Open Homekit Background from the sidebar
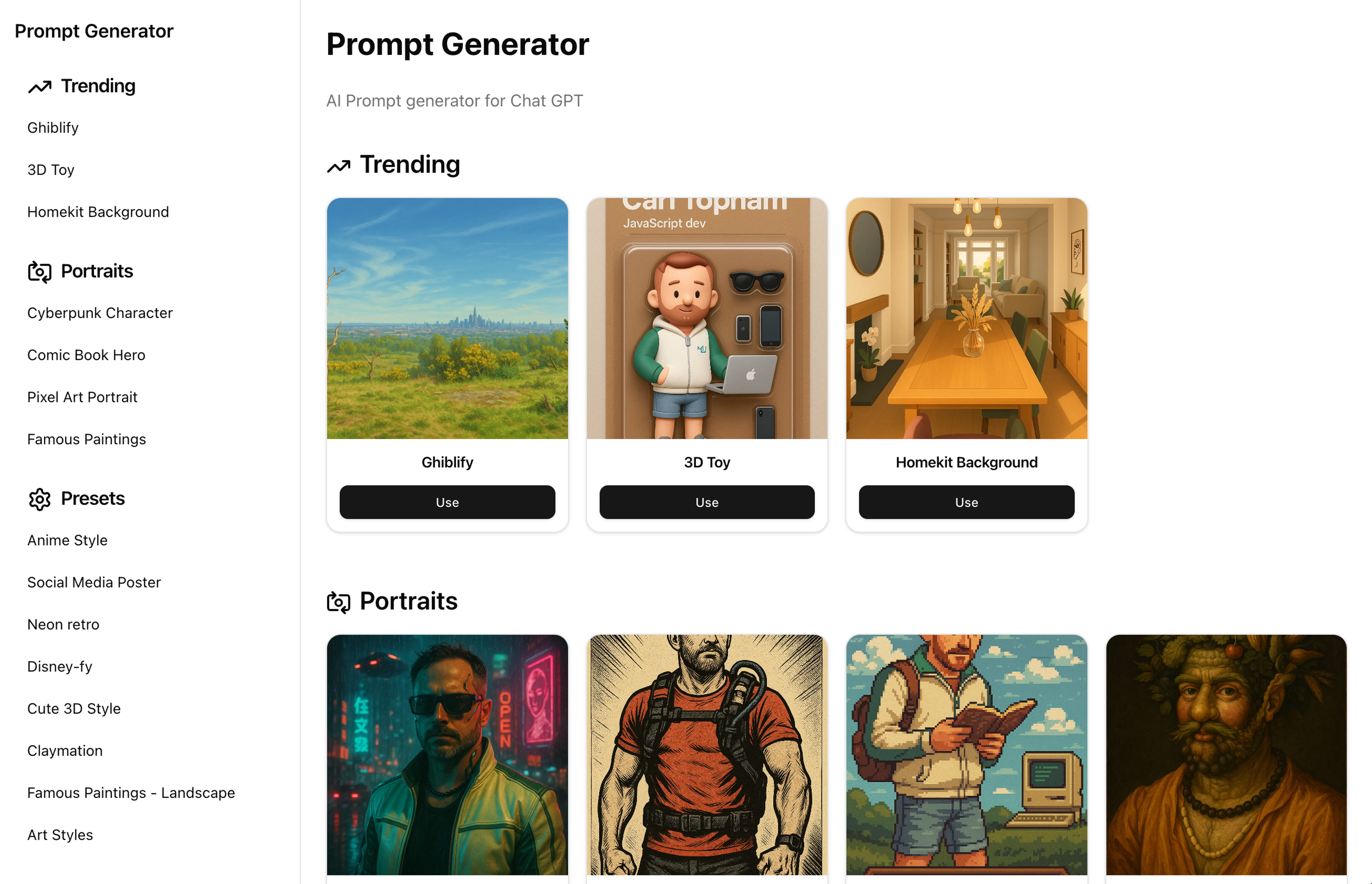 click(x=98, y=212)
